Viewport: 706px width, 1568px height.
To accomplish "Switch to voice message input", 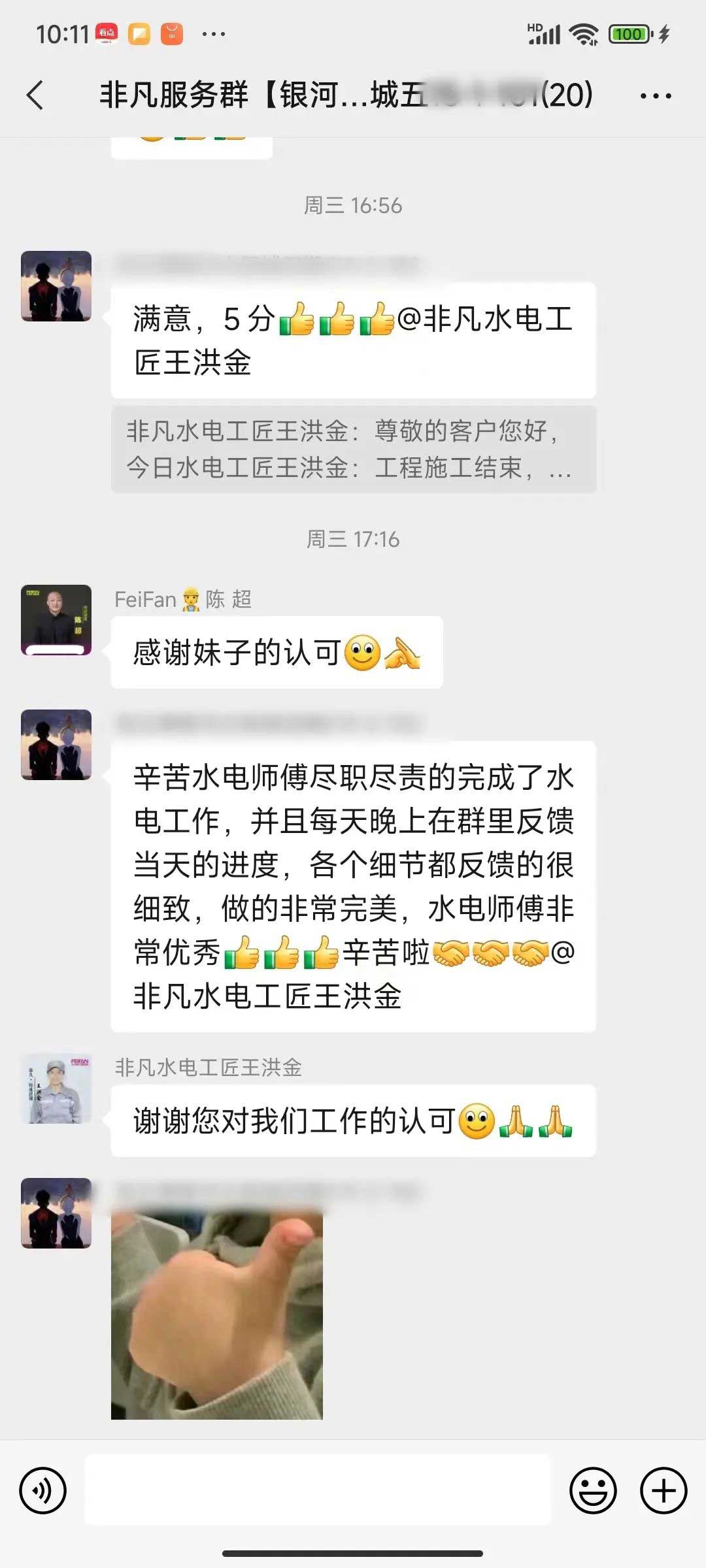I will tap(43, 1491).
